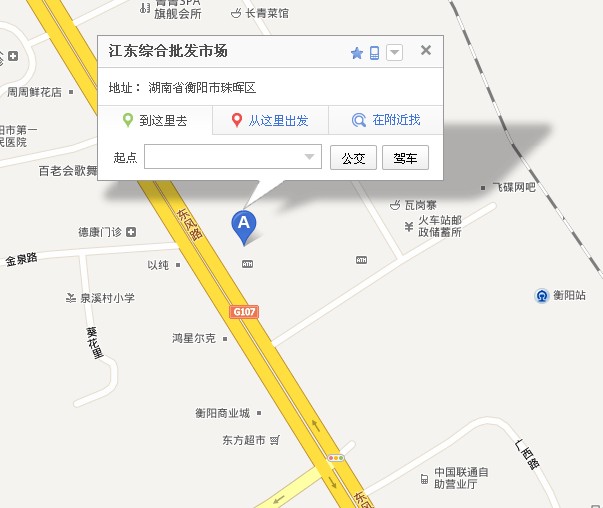Open the starting point dropdown arrow
Image resolution: width=603 pixels, height=508 pixels.
310,157
